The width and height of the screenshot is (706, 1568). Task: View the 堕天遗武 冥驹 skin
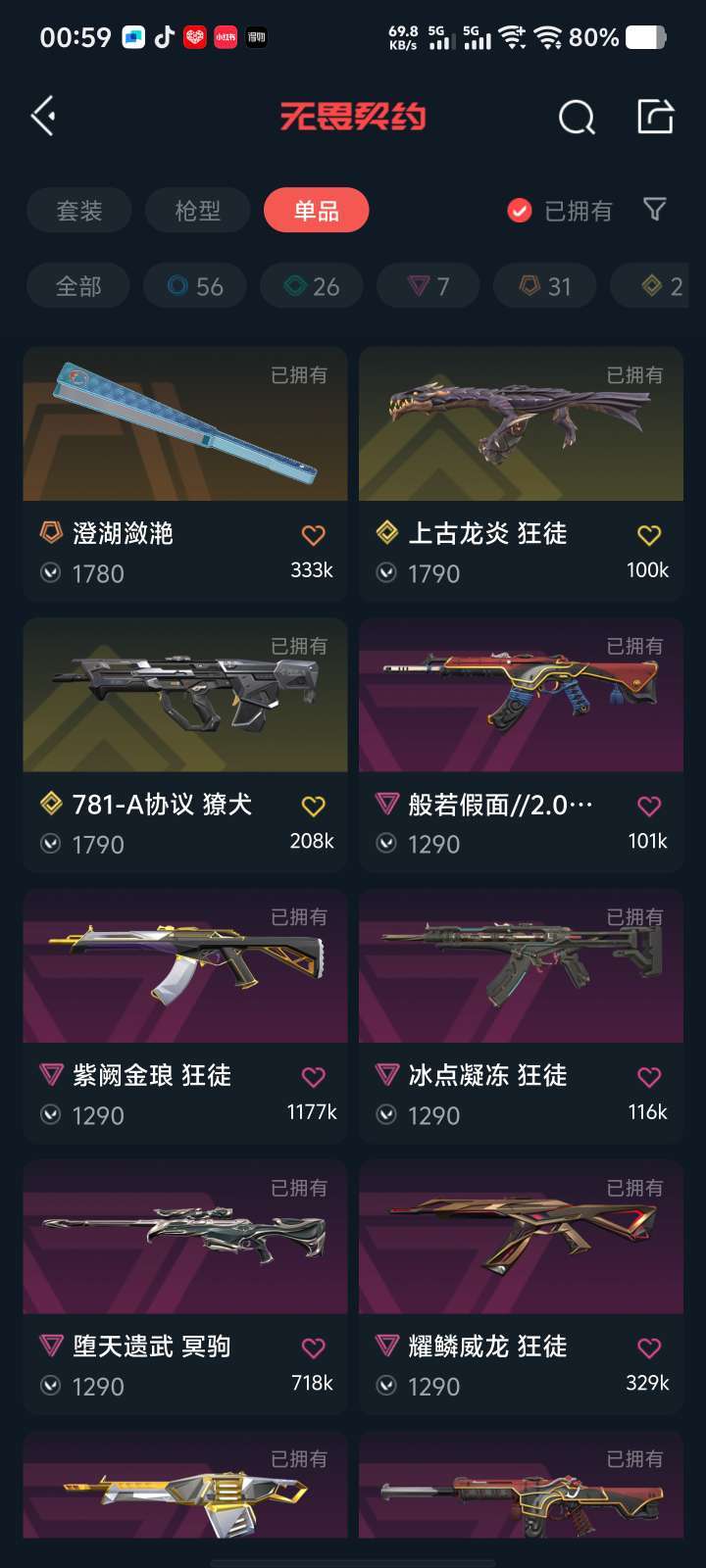pyautogui.click(x=185, y=1287)
